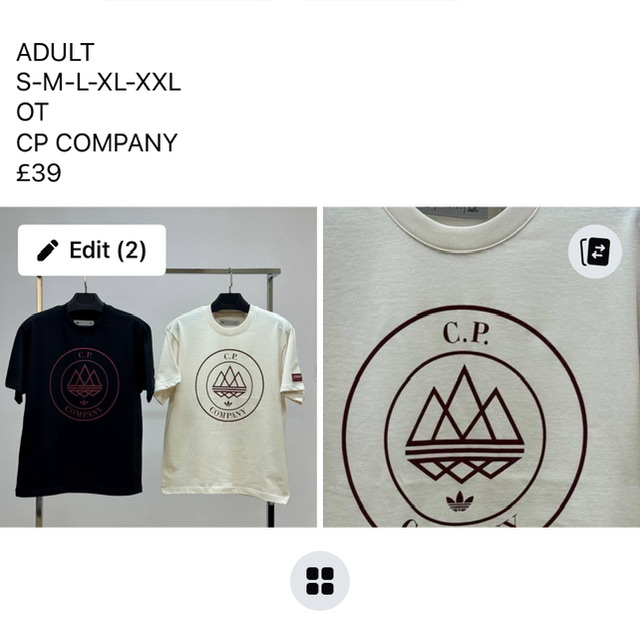640x621 pixels.
Task: Open the swap photo icon on logo closeup
Action: coord(595,252)
